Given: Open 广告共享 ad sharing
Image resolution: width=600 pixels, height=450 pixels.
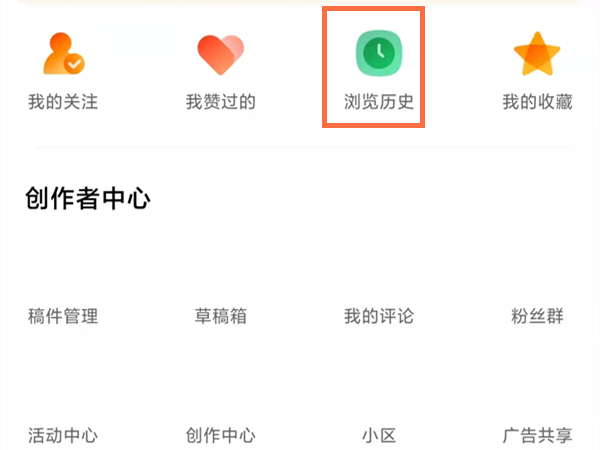Looking at the screenshot, I should click(537, 435).
